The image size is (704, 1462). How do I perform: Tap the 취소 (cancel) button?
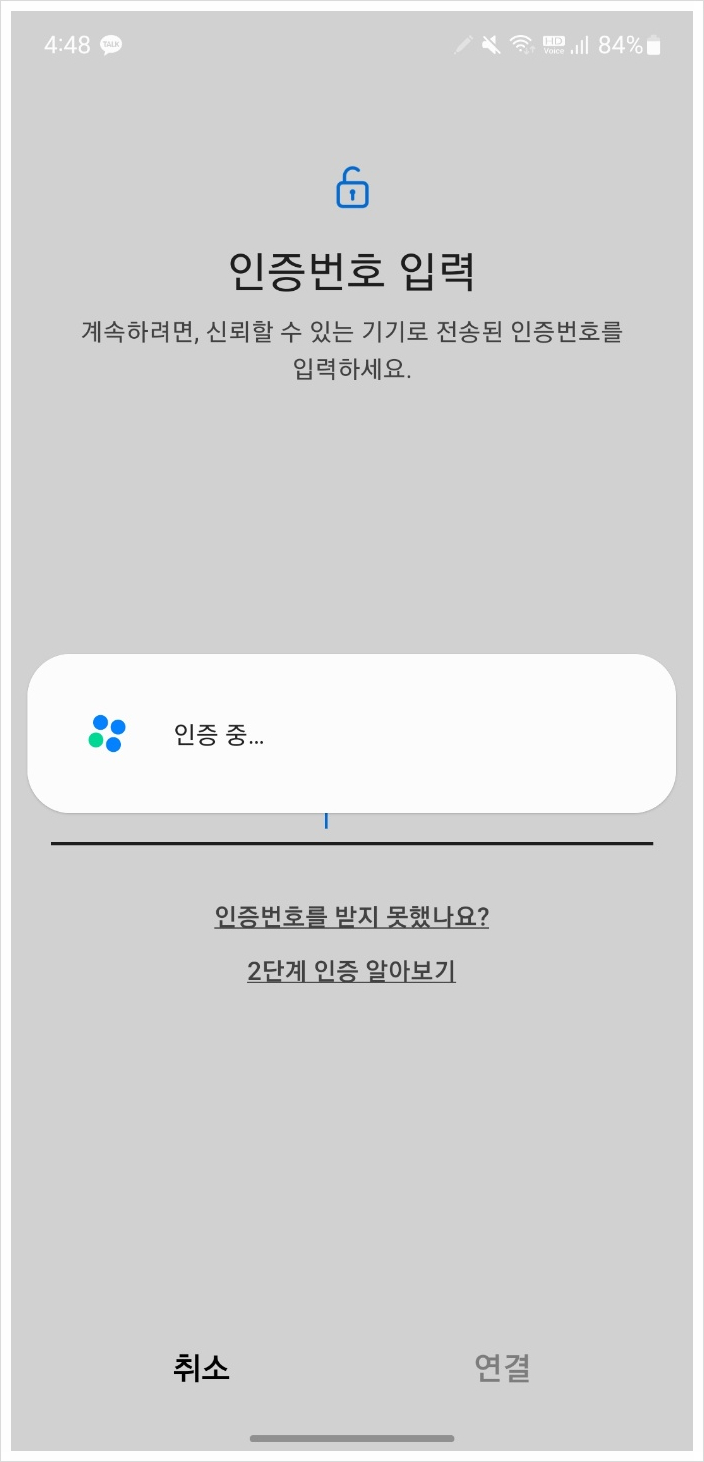(201, 1367)
